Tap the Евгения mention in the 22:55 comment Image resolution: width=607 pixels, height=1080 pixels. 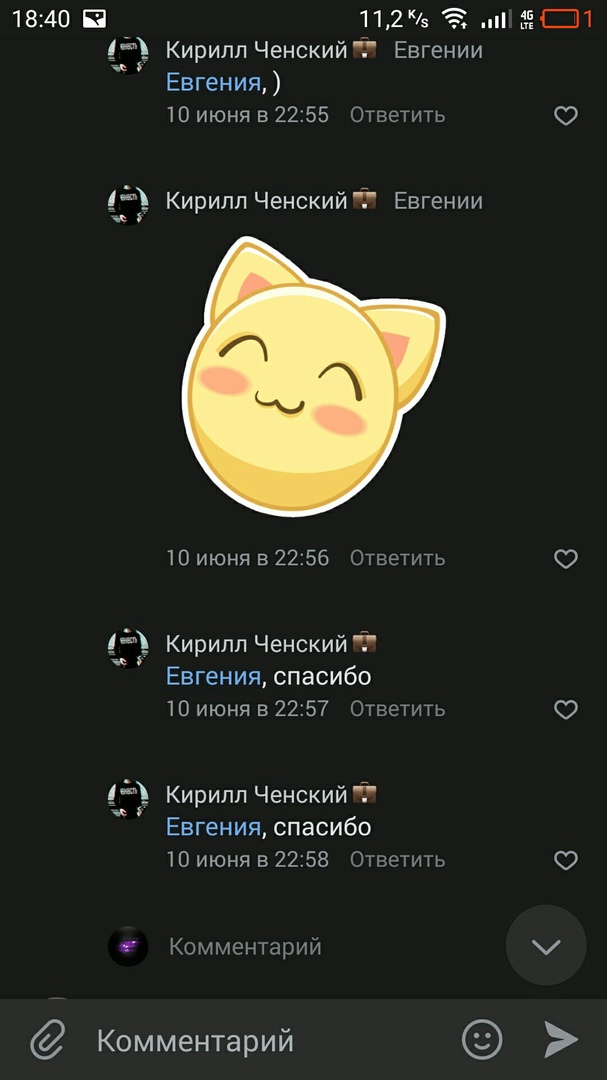212,83
